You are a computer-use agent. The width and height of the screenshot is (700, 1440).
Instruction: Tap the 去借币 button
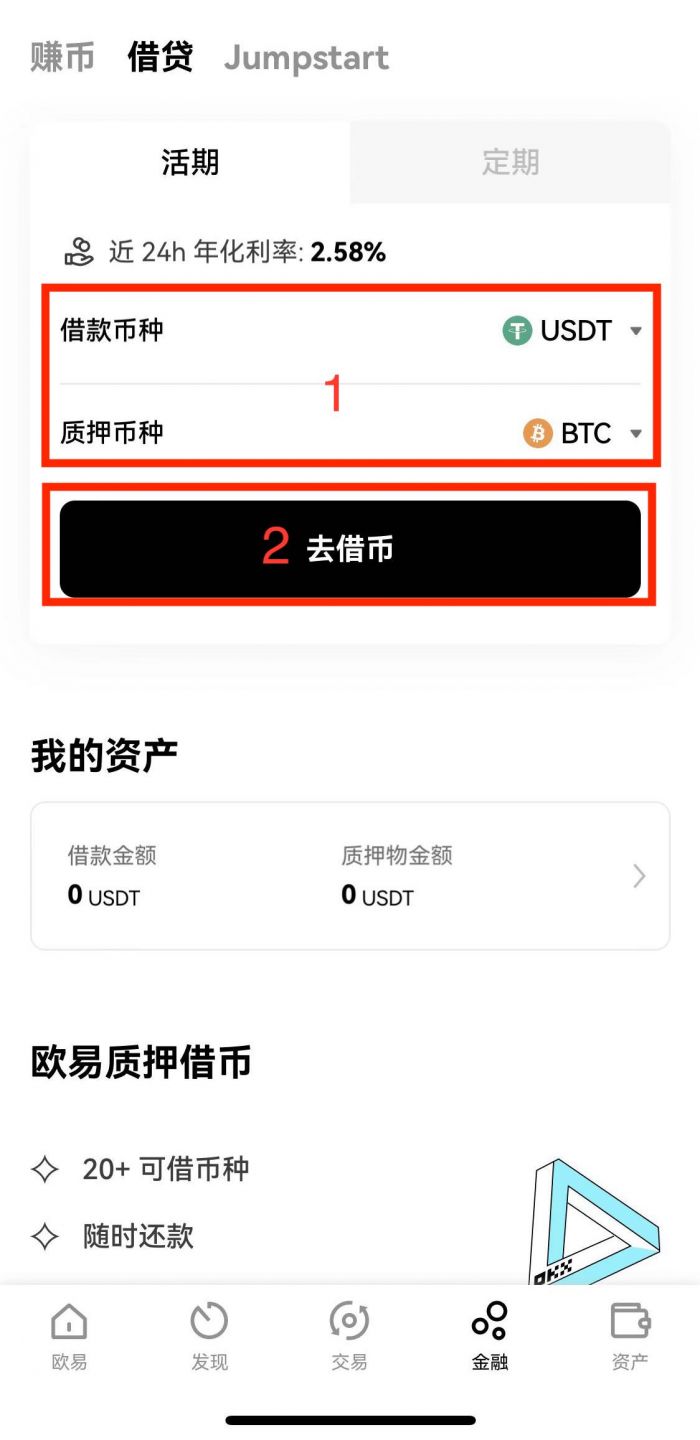click(350, 548)
